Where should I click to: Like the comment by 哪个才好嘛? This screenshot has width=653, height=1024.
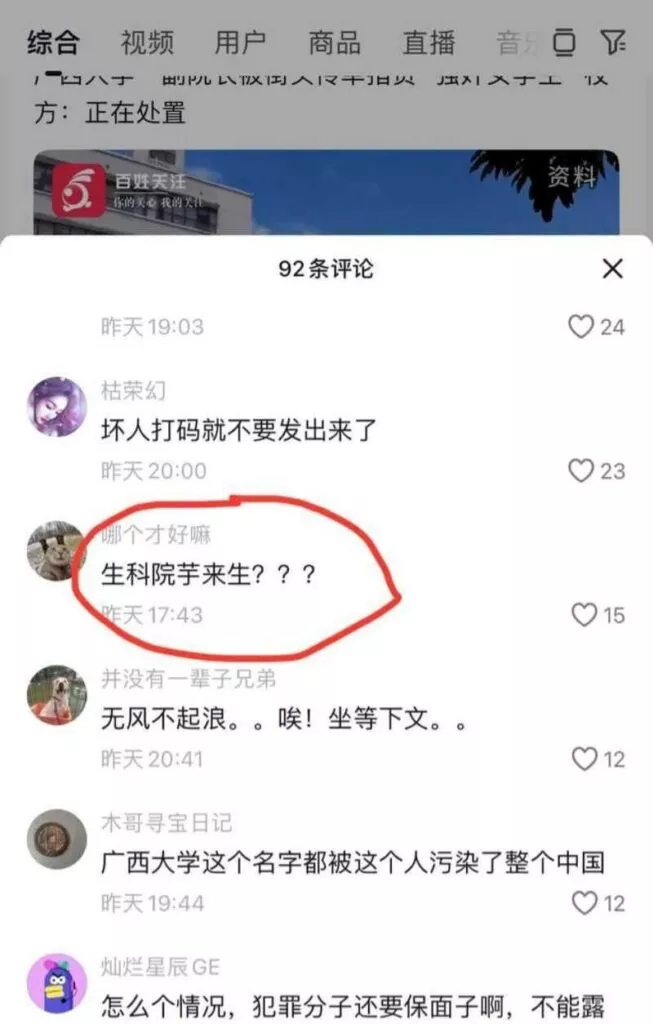pos(584,615)
